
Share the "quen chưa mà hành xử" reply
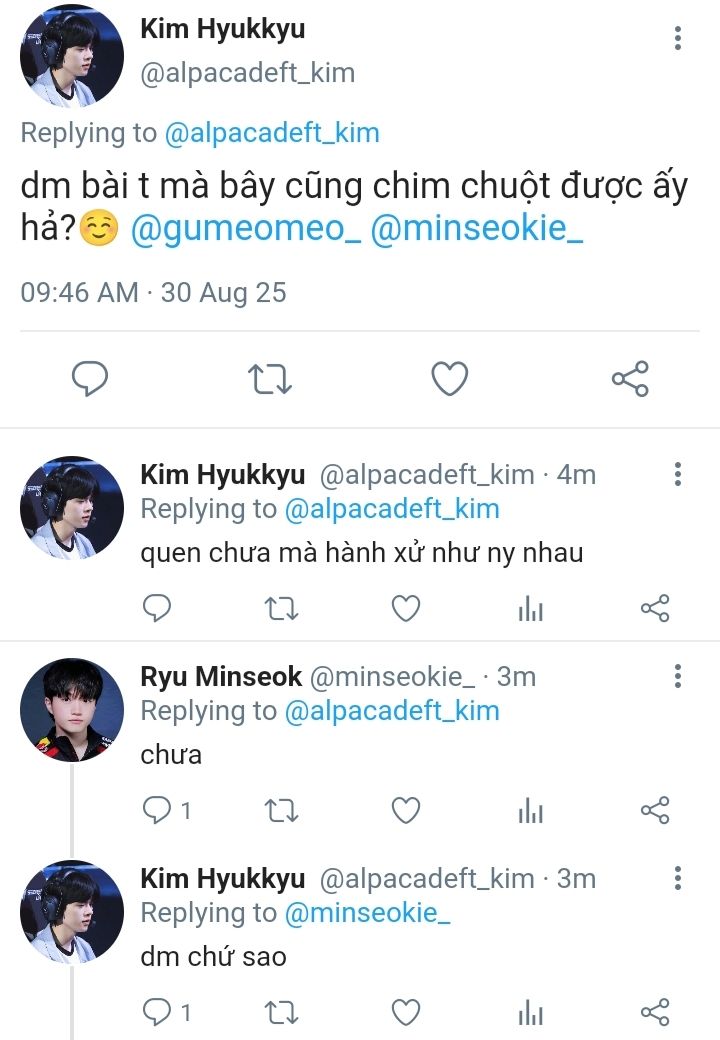(x=655, y=608)
